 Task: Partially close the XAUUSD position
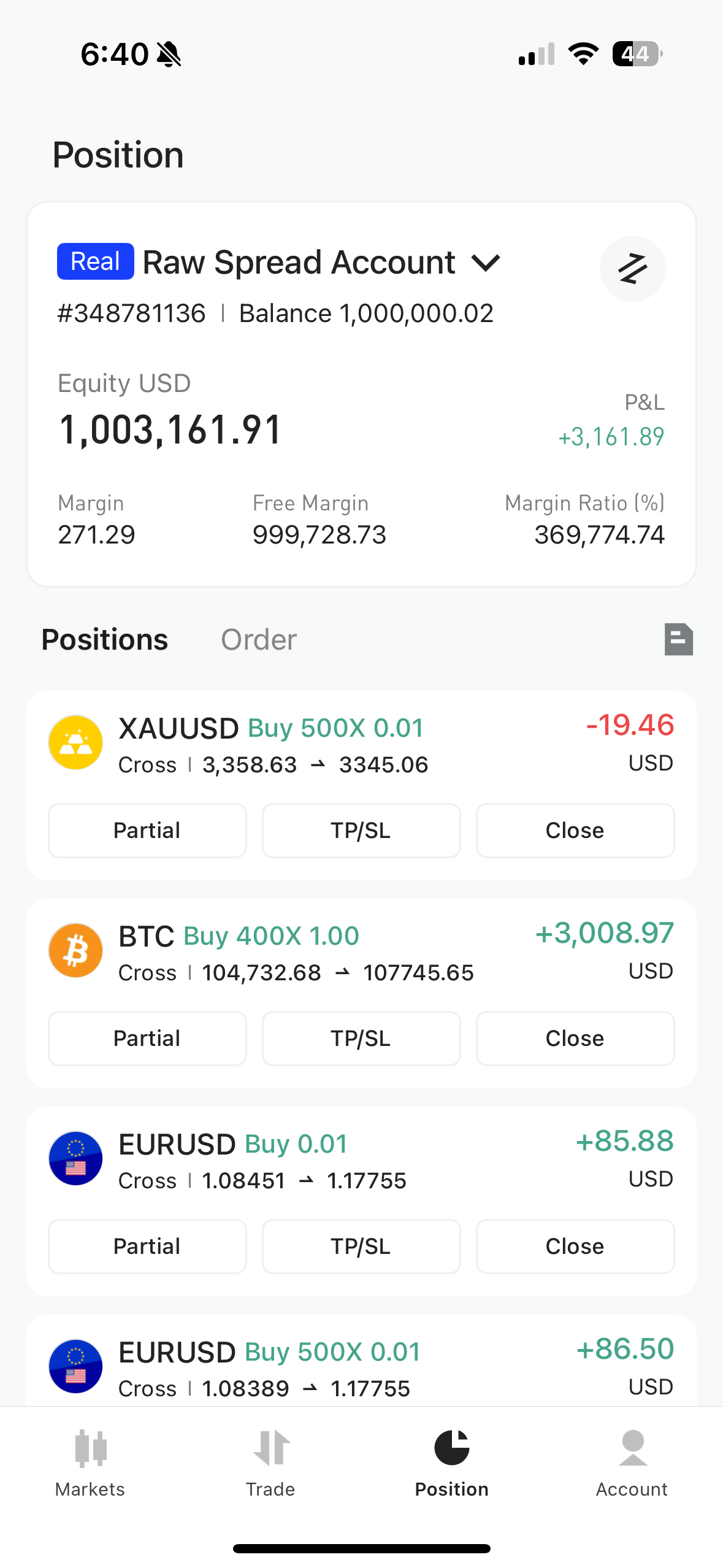coord(147,830)
